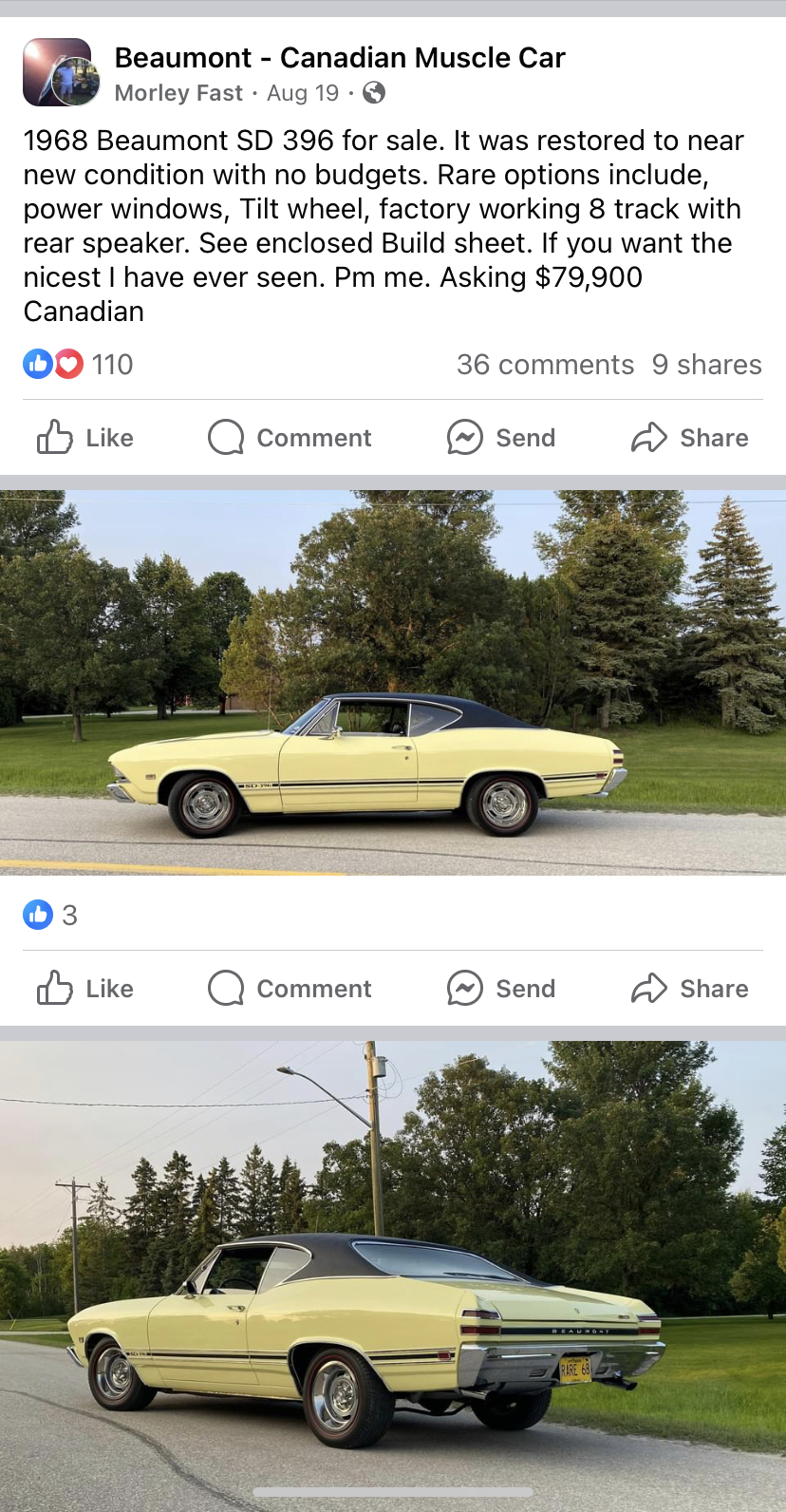Open the rear-view photo of the car
This screenshot has width=786, height=1512.
tap(393, 1273)
